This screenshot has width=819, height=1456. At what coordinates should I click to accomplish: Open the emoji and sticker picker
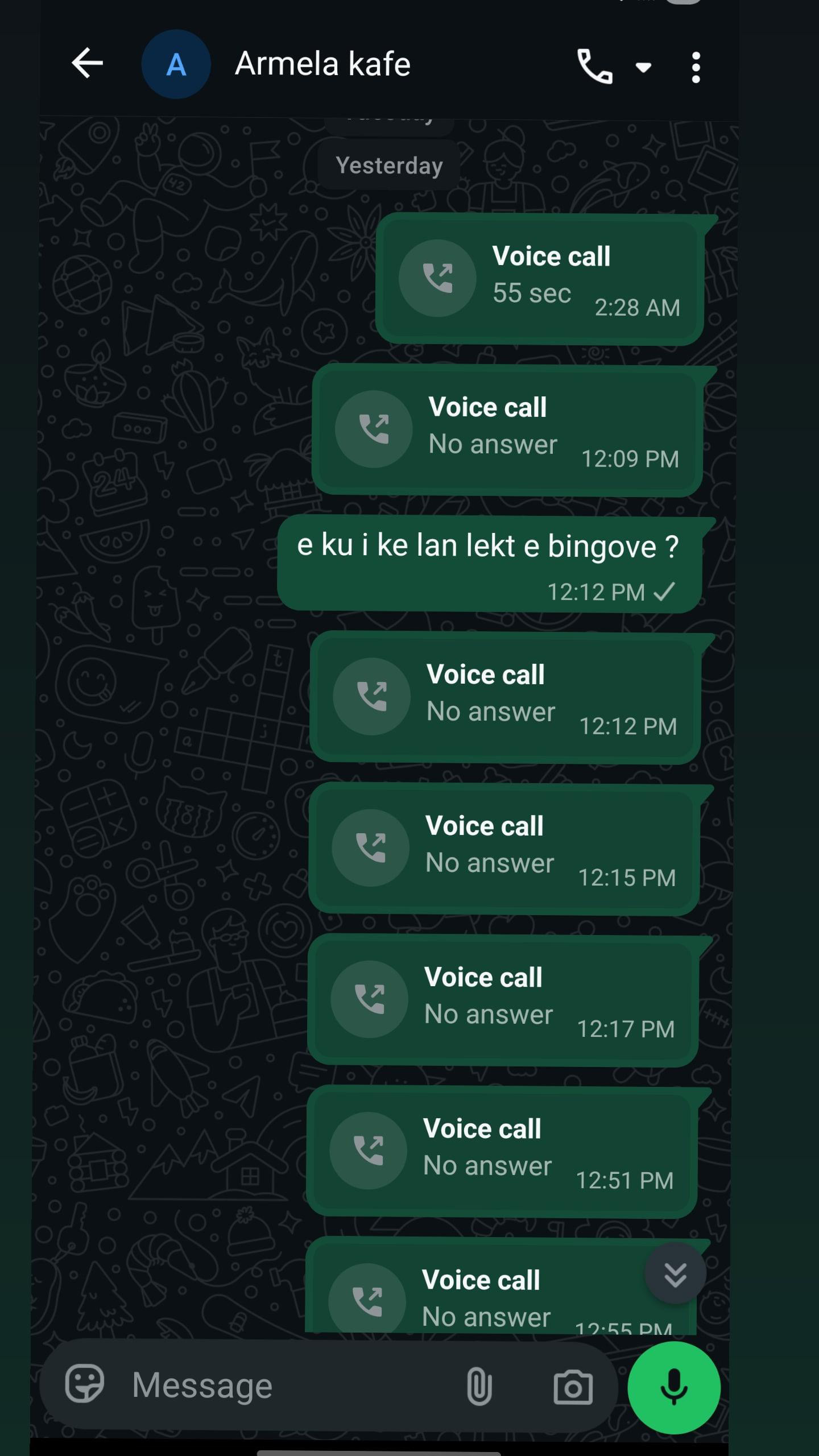[x=85, y=1384]
